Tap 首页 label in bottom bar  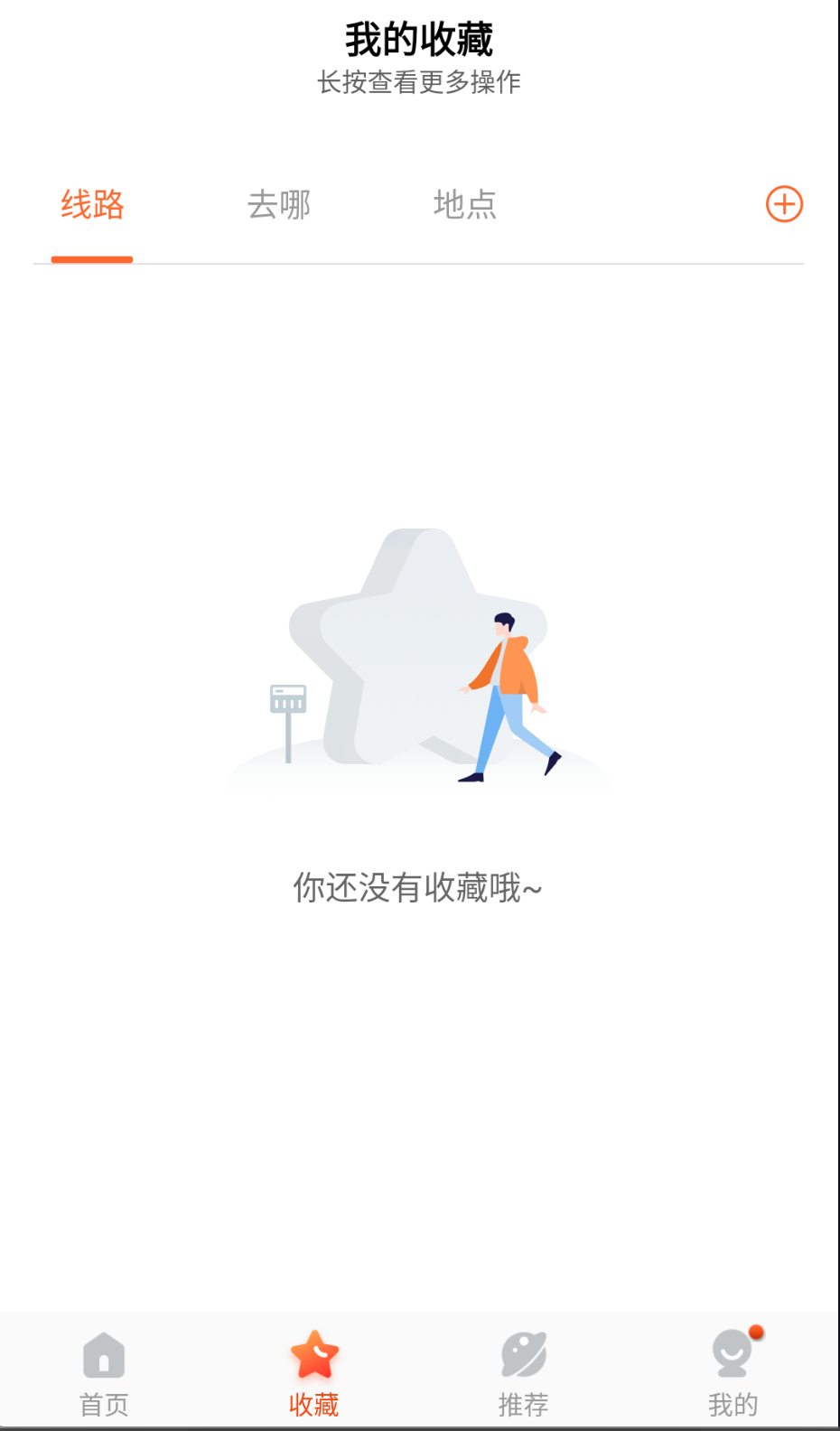[x=103, y=1402]
